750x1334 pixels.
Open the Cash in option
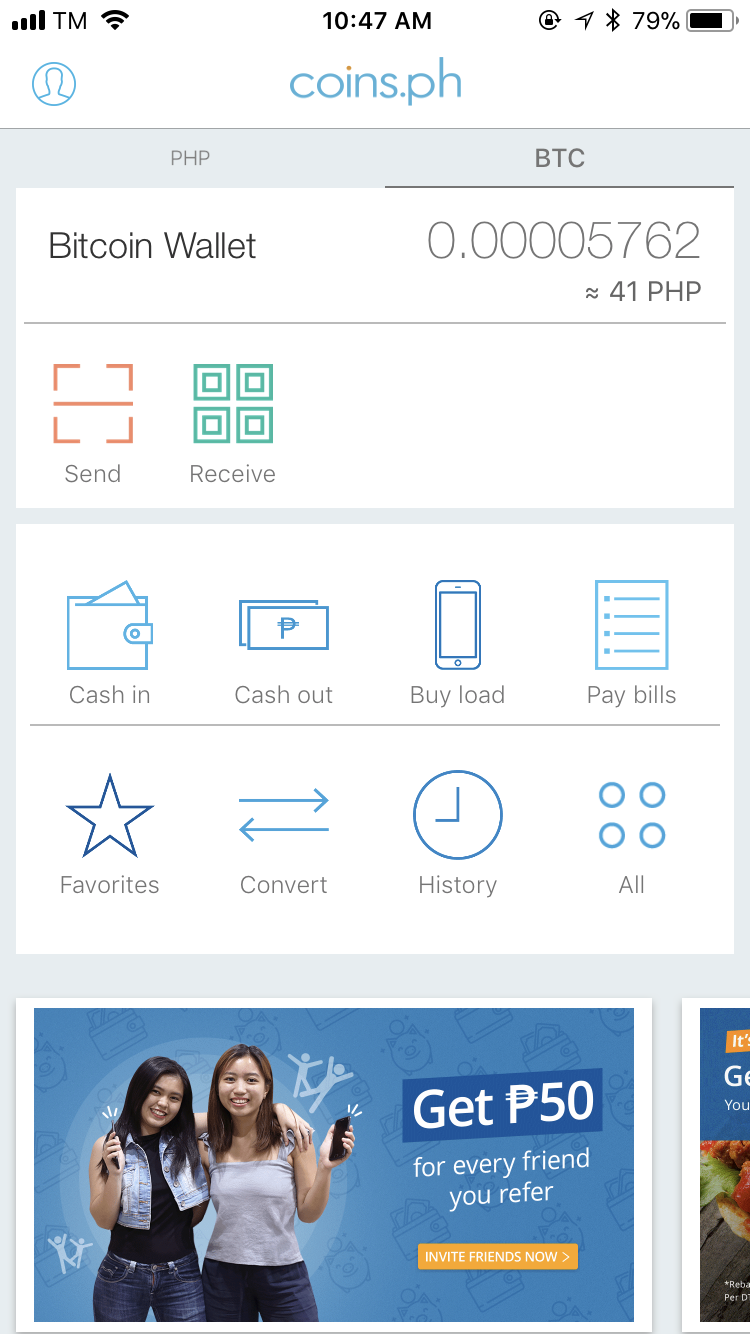109,642
